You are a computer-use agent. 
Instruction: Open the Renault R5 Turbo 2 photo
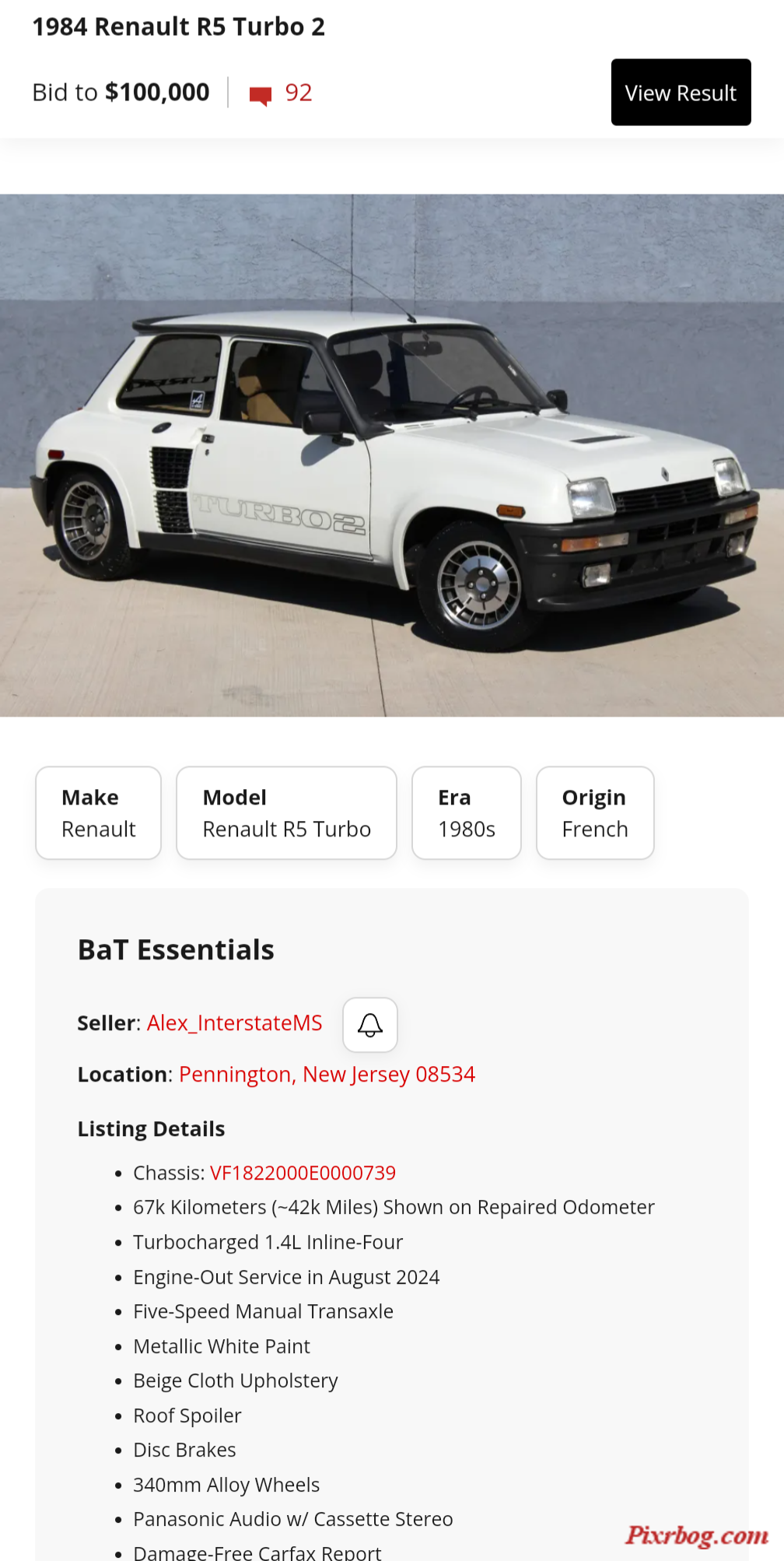(x=392, y=455)
